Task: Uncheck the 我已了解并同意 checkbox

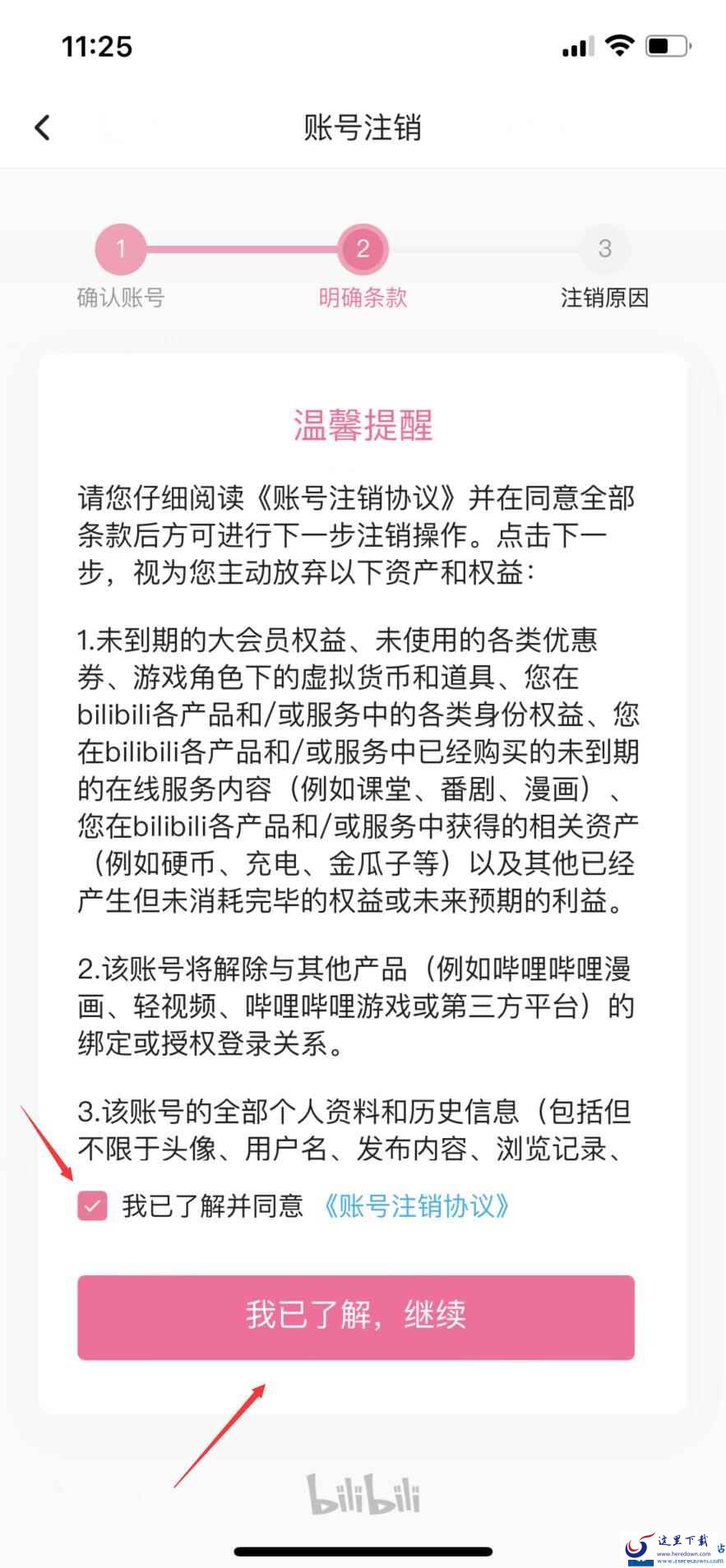Action: pos(92,1205)
